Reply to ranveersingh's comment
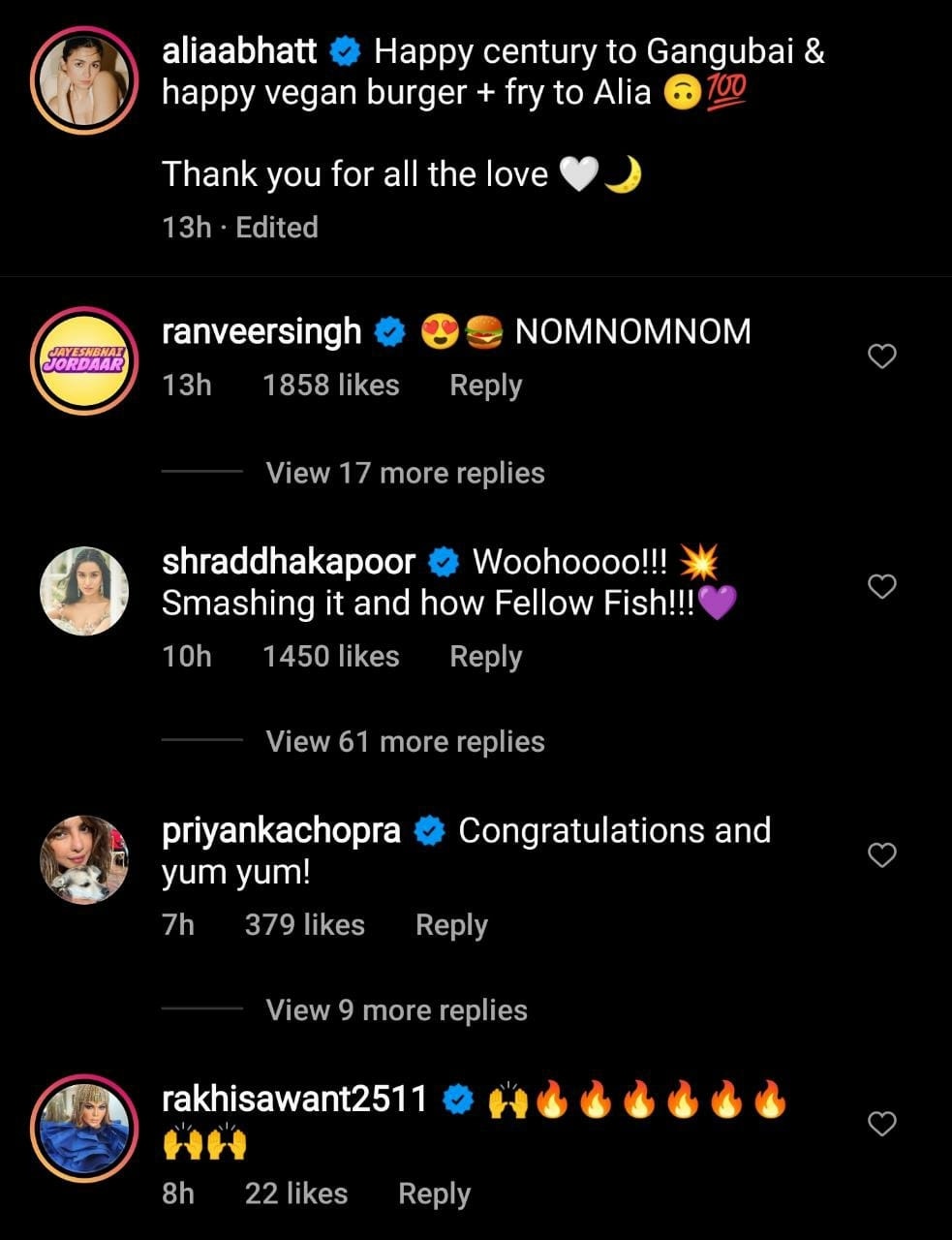Image resolution: width=952 pixels, height=1240 pixels. pyautogui.click(x=485, y=386)
